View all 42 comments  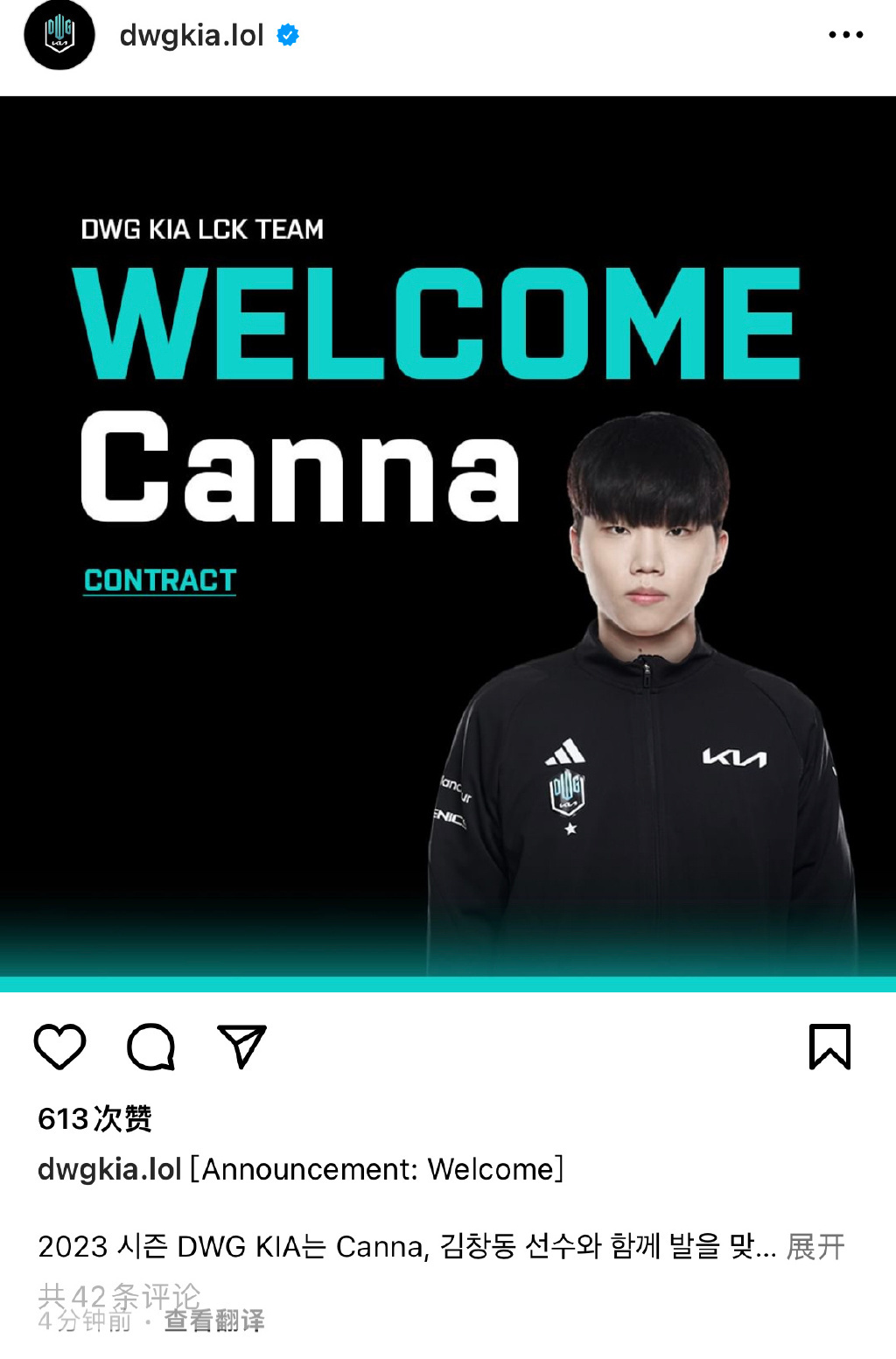click(119, 1293)
